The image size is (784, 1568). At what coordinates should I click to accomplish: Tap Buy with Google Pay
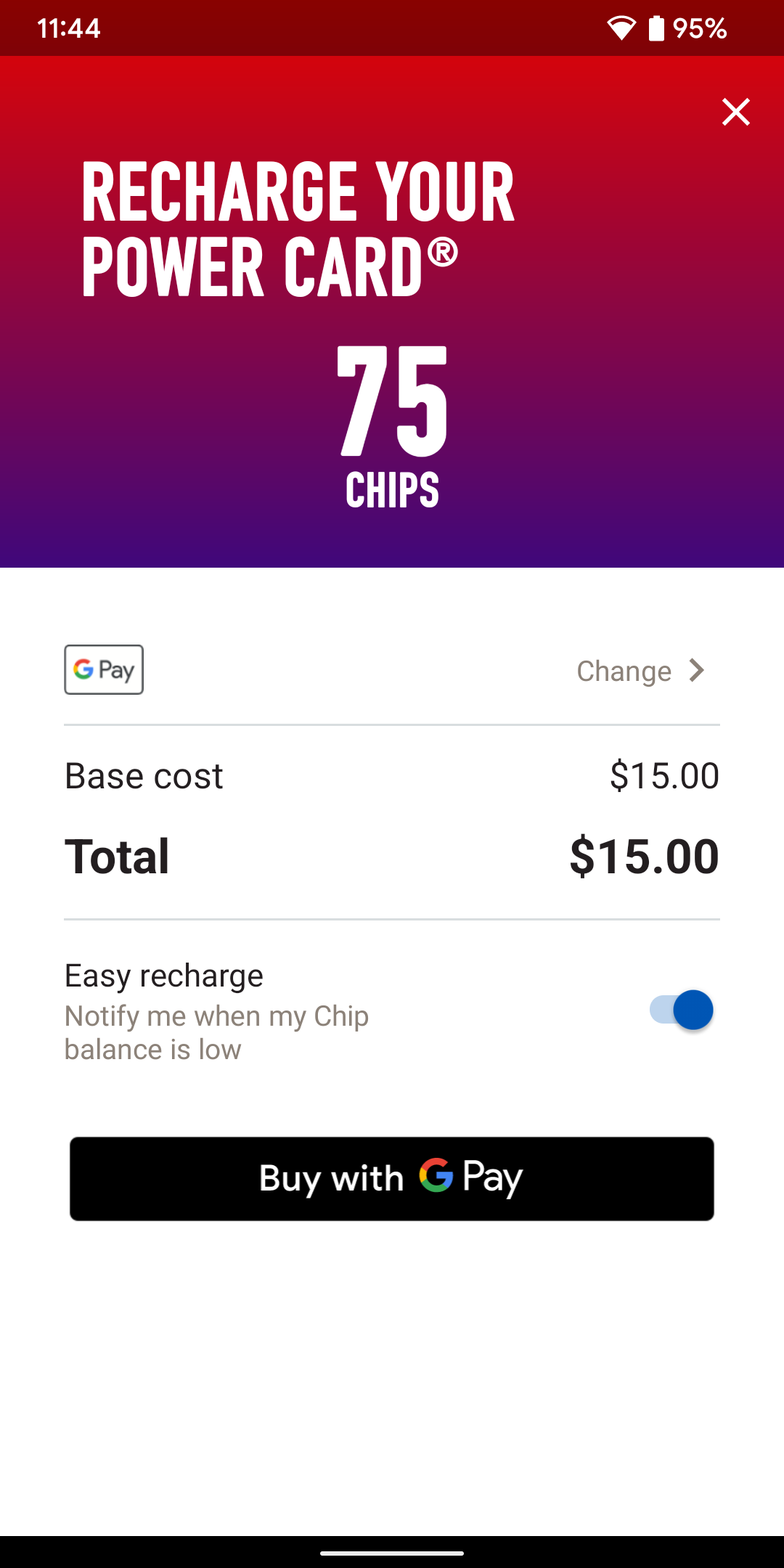click(392, 1178)
